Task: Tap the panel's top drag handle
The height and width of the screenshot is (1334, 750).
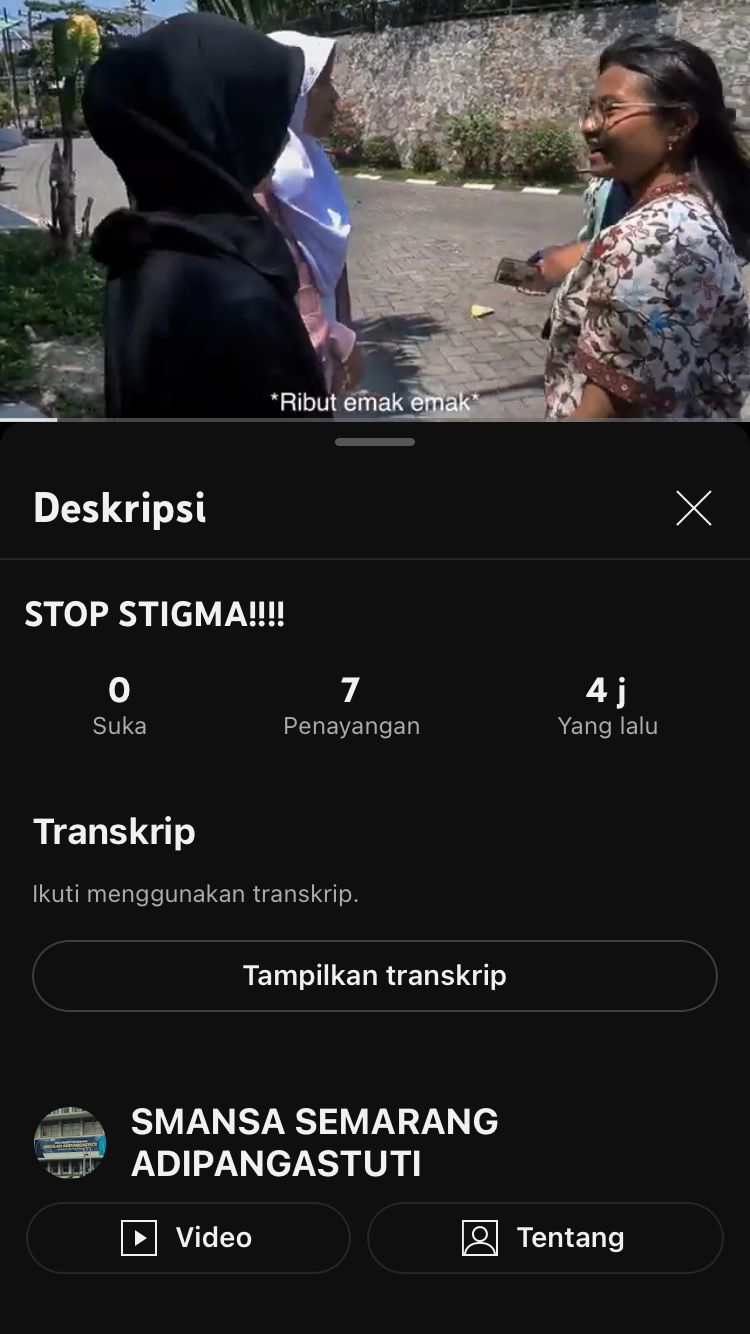Action: pos(375,441)
